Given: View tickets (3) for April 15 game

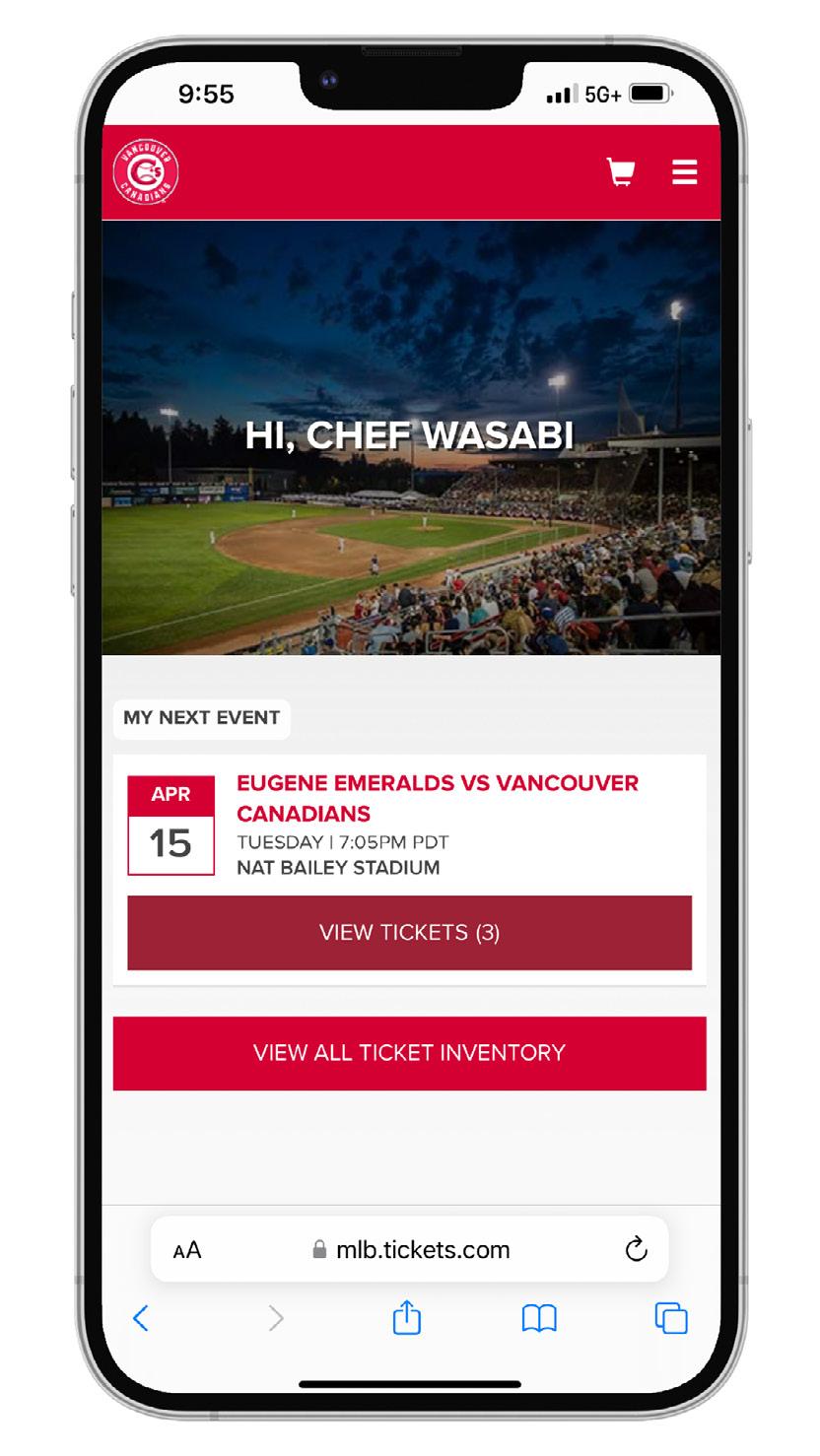Looking at the screenshot, I should [409, 932].
